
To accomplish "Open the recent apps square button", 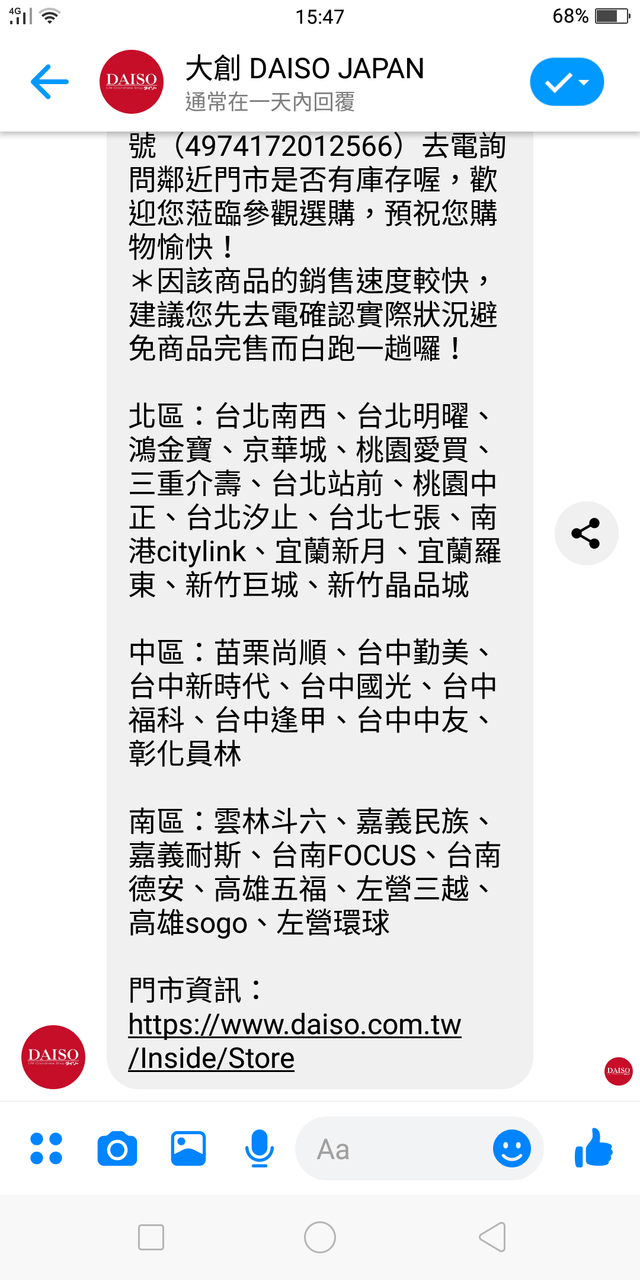I will 151,1237.
